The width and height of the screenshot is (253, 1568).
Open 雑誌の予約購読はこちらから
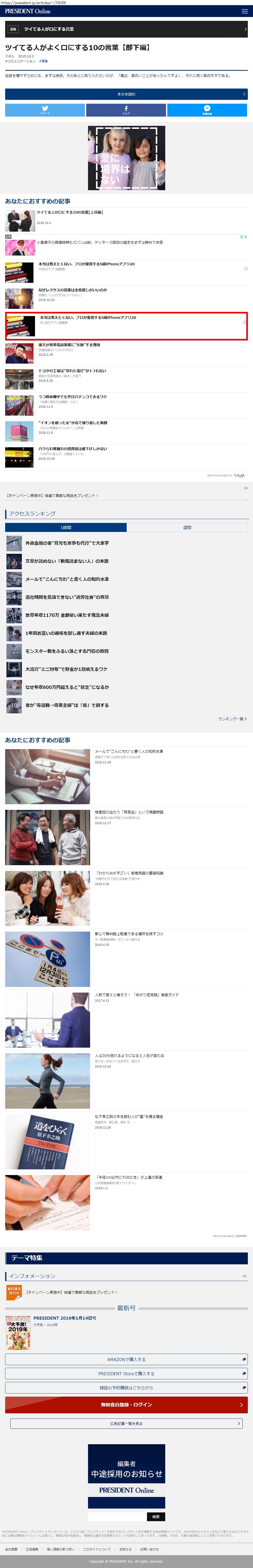(x=126, y=1388)
